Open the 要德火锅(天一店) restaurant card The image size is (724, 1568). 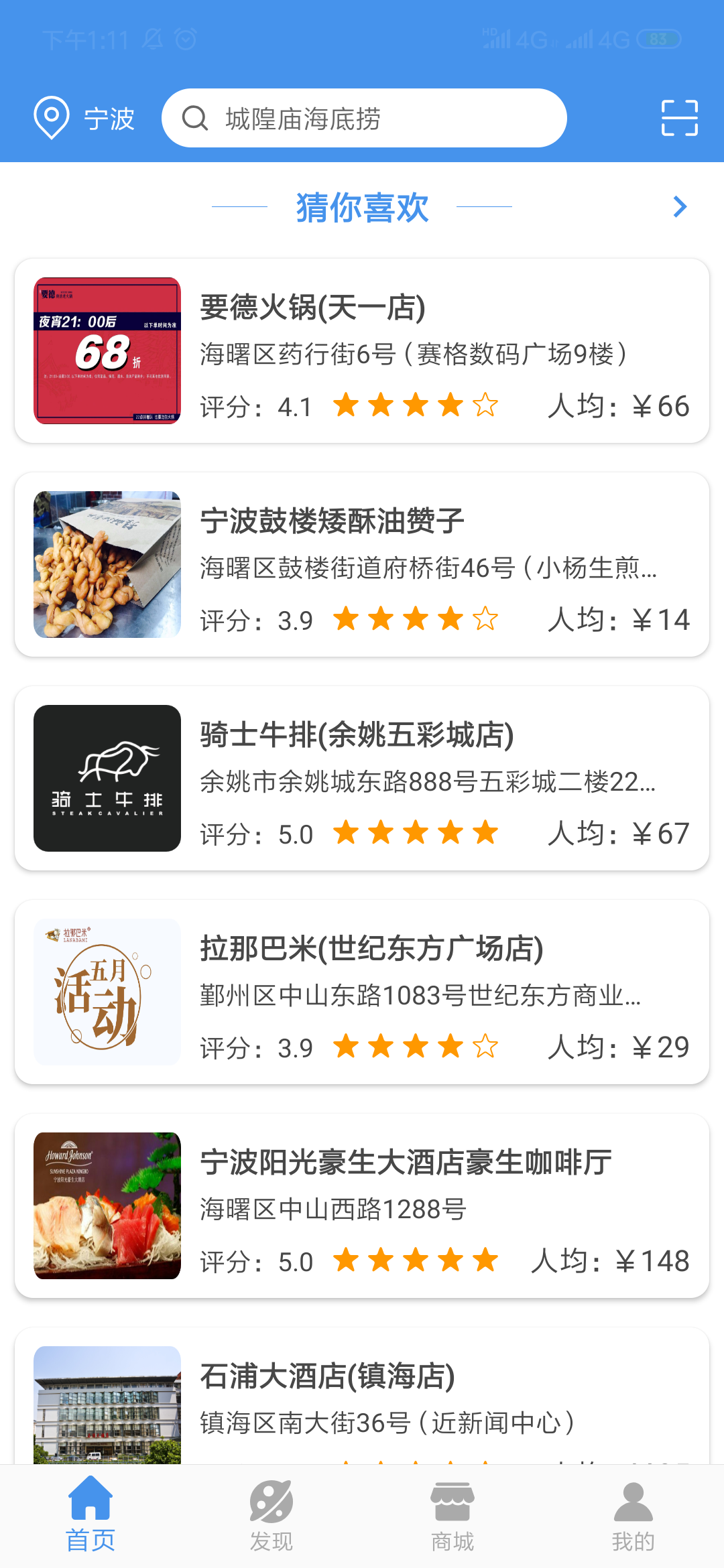tap(362, 350)
